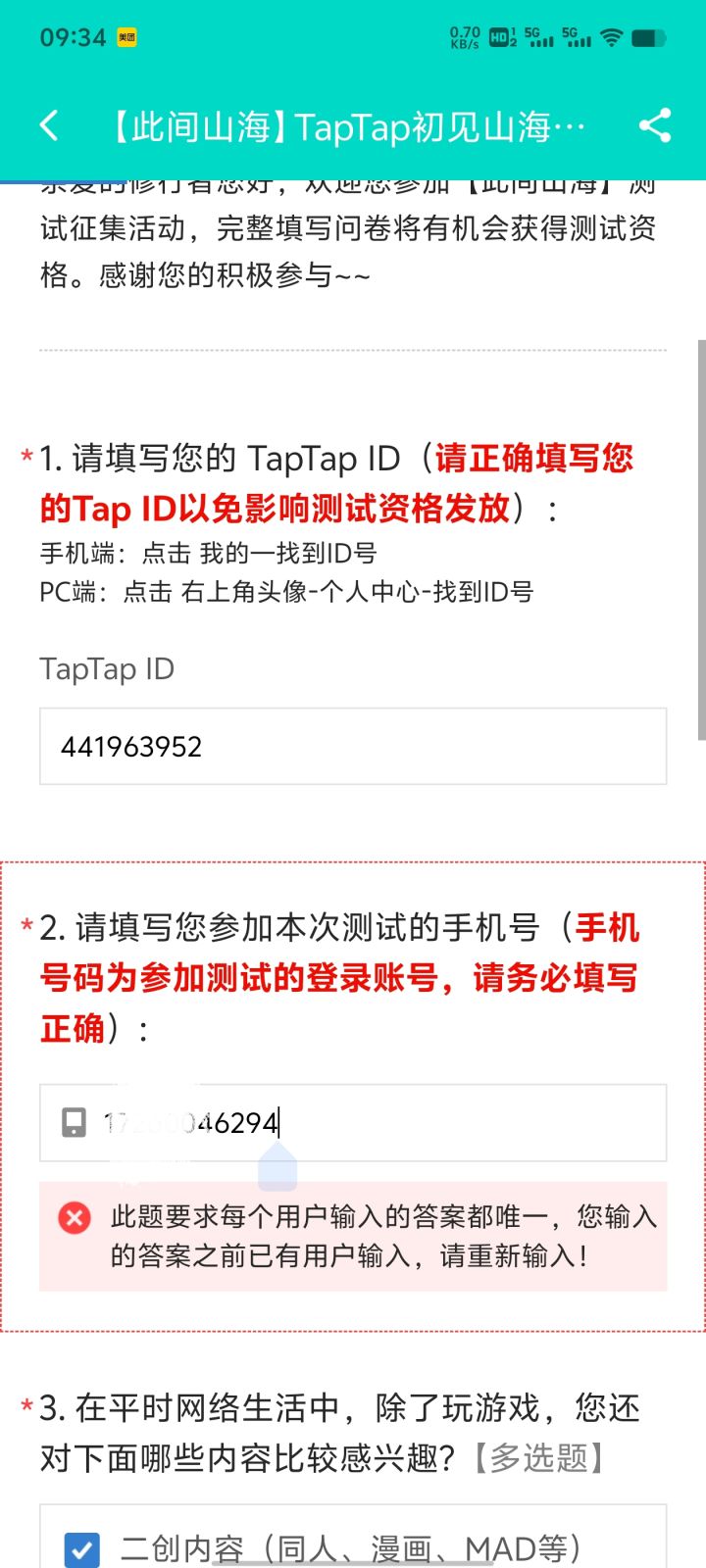Tap the battery indicator in the status bar
The width and height of the screenshot is (706, 1568).
click(650, 37)
